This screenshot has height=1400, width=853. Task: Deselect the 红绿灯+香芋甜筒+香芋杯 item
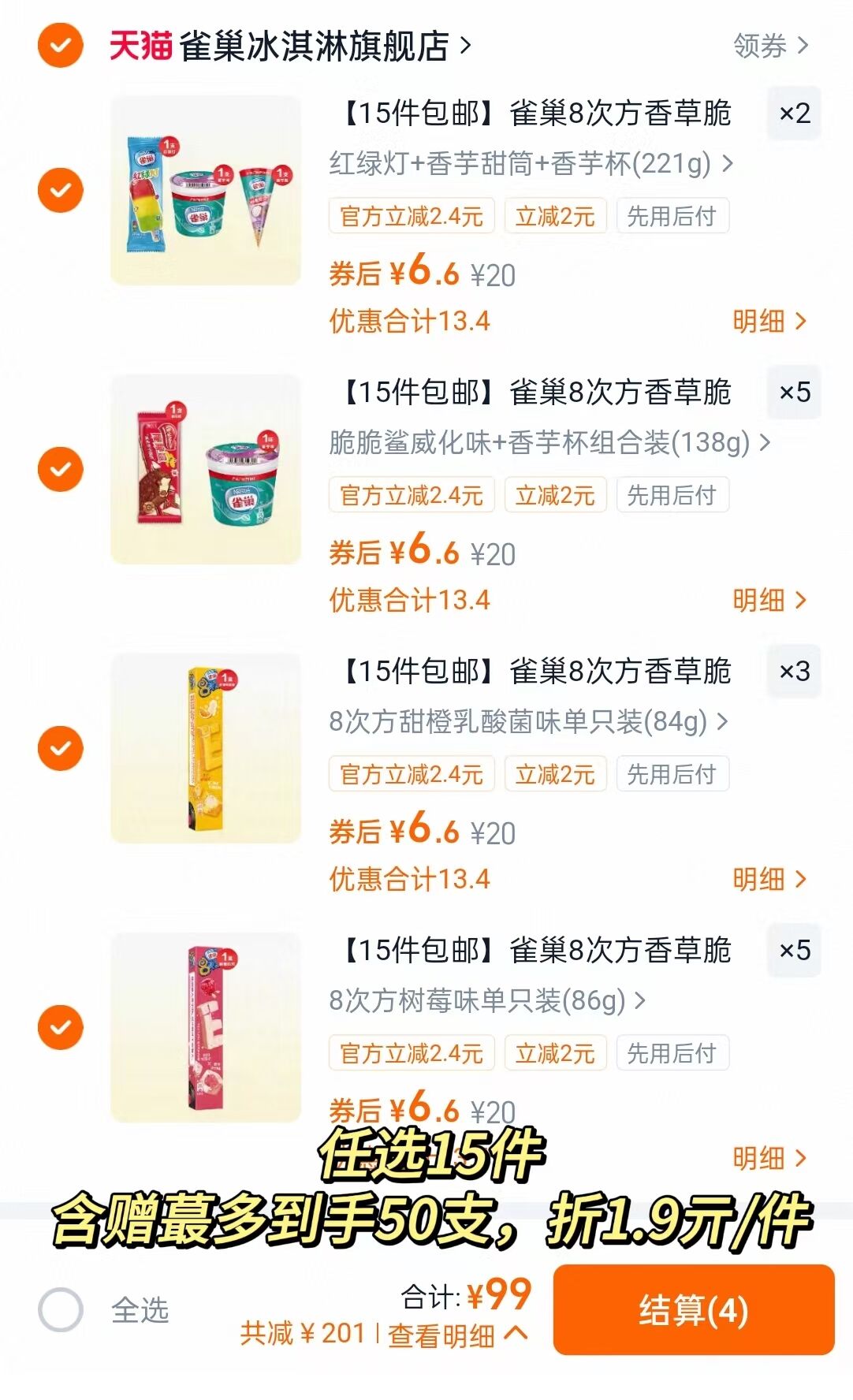[61, 190]
